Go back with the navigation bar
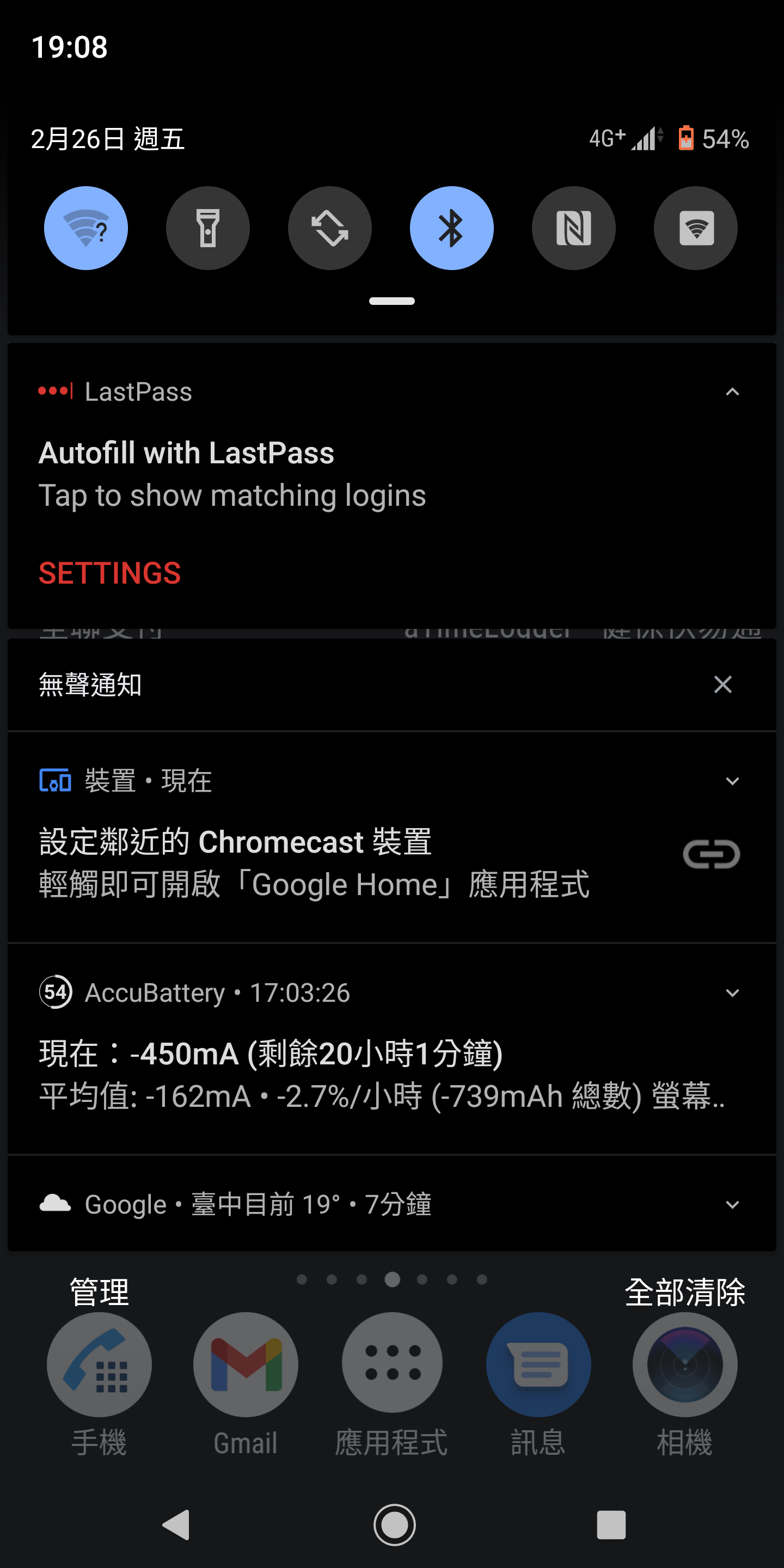 [176, 1525]
